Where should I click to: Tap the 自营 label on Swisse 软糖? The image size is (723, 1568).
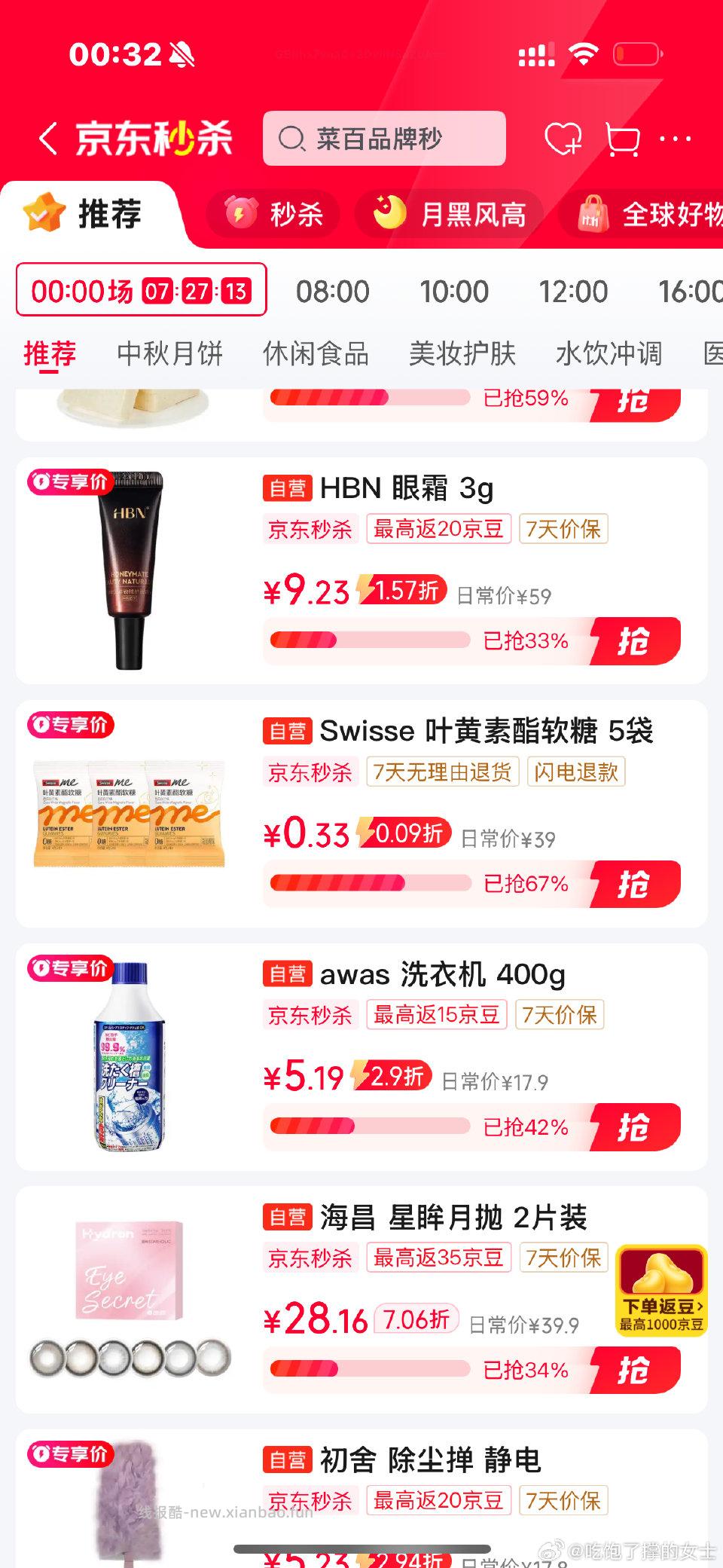click(287, 731)
